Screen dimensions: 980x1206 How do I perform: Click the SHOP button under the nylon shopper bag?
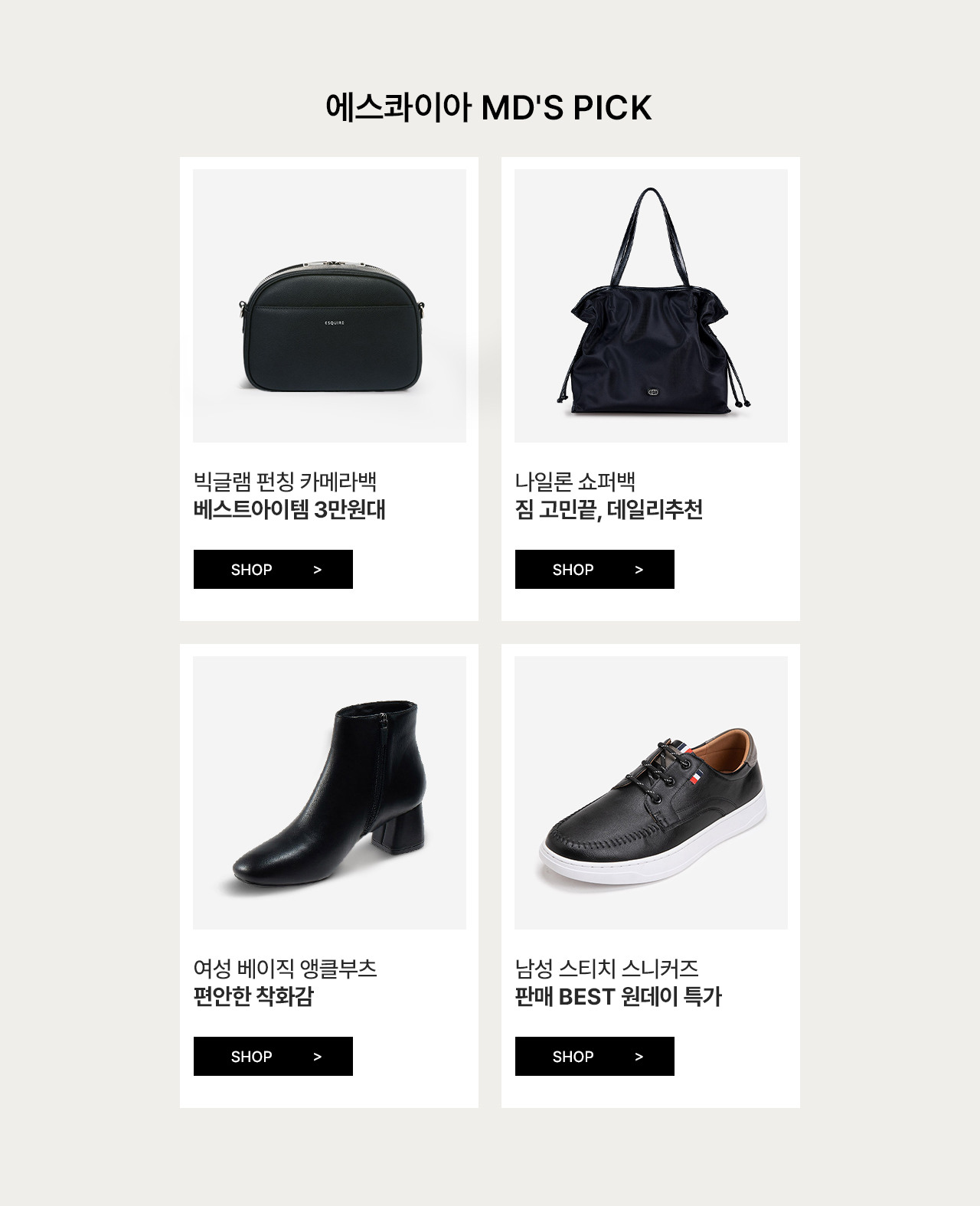pos(595,569)
